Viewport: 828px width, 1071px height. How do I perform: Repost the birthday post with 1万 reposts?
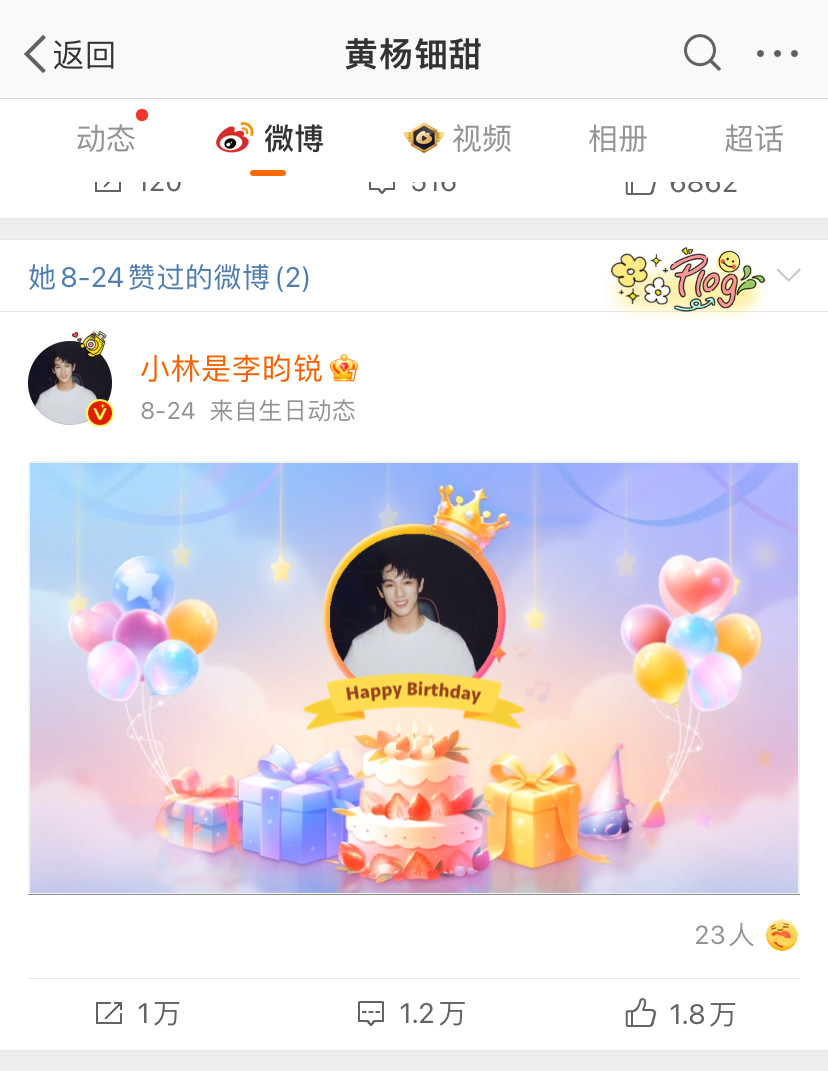pyautogui.click(x=137, y=1013)
